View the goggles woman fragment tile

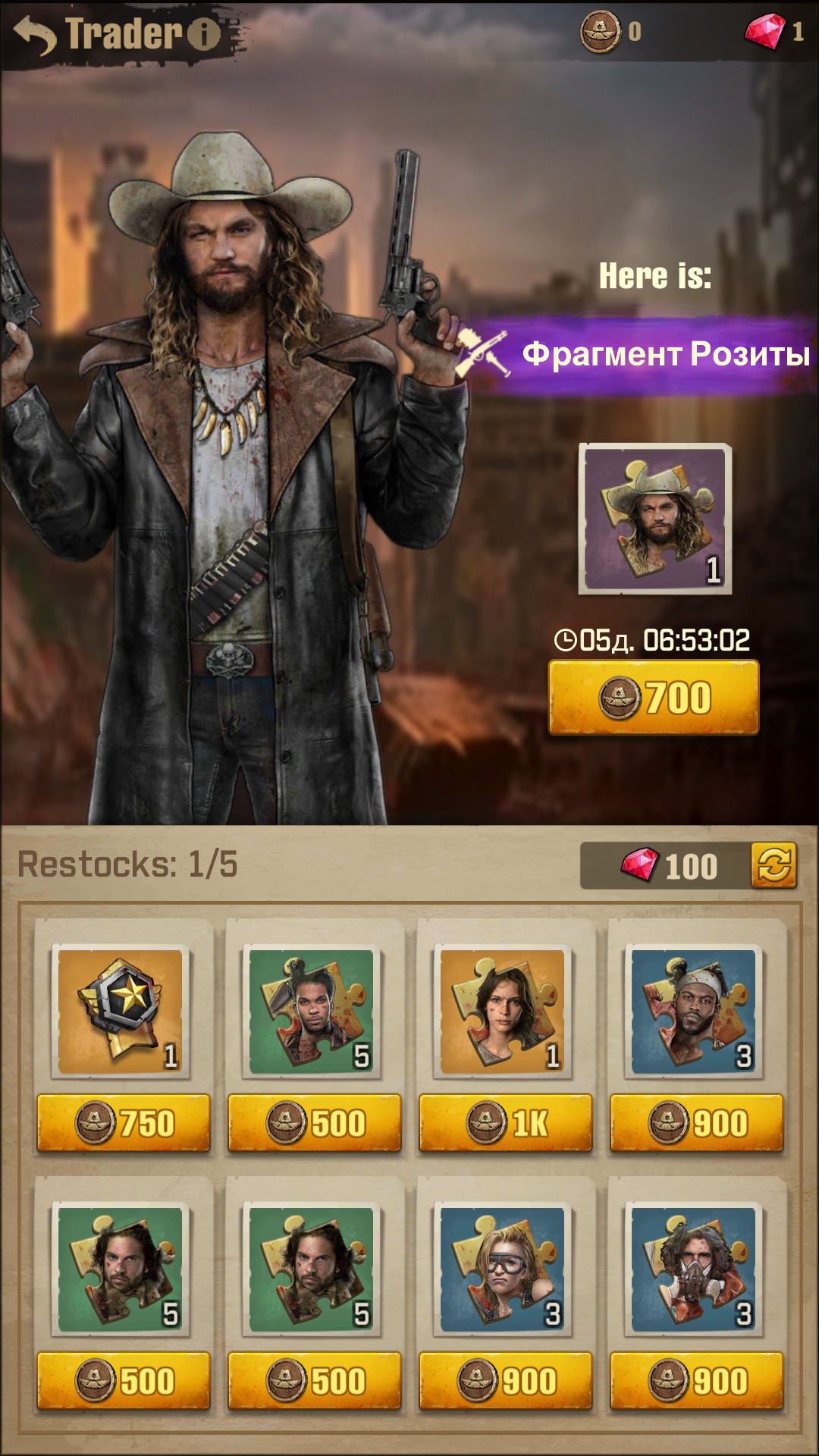point(503,1269)
